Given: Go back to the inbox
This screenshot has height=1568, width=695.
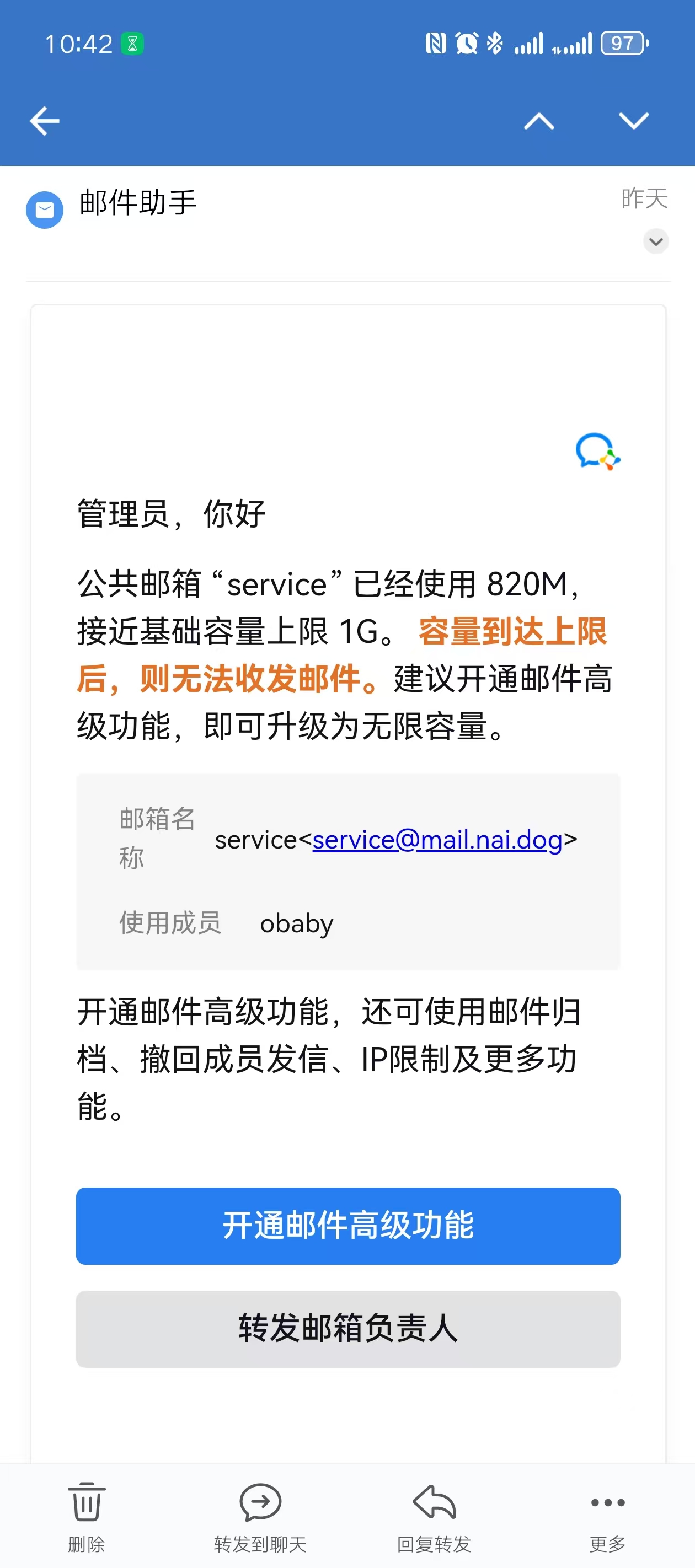Looking at the screenshot, I should click(45, 121).
